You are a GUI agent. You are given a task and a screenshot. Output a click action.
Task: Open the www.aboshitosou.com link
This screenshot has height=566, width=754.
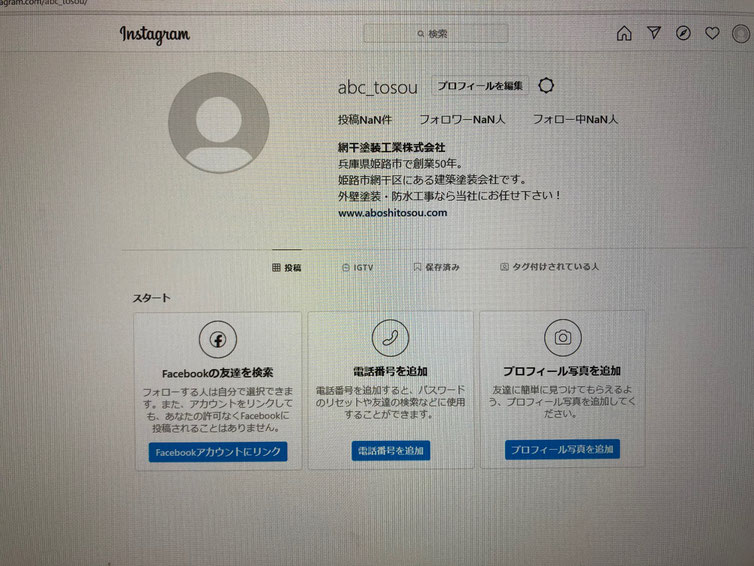click(x=392, y=213)
